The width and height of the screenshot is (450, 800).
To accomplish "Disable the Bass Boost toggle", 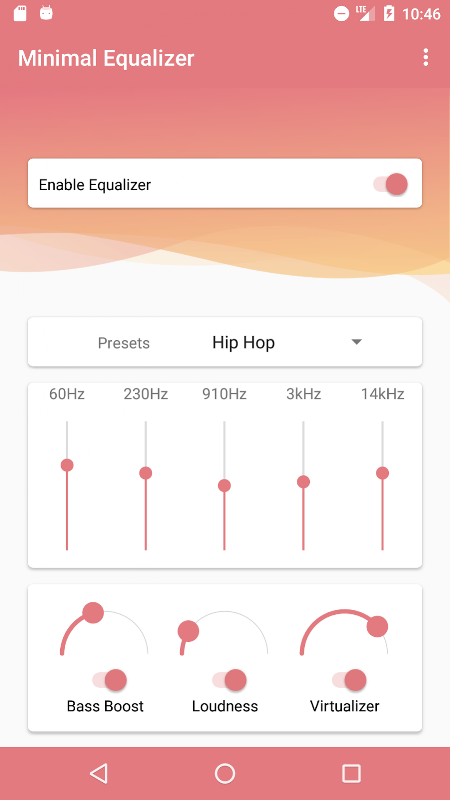I will coord(110,680).
